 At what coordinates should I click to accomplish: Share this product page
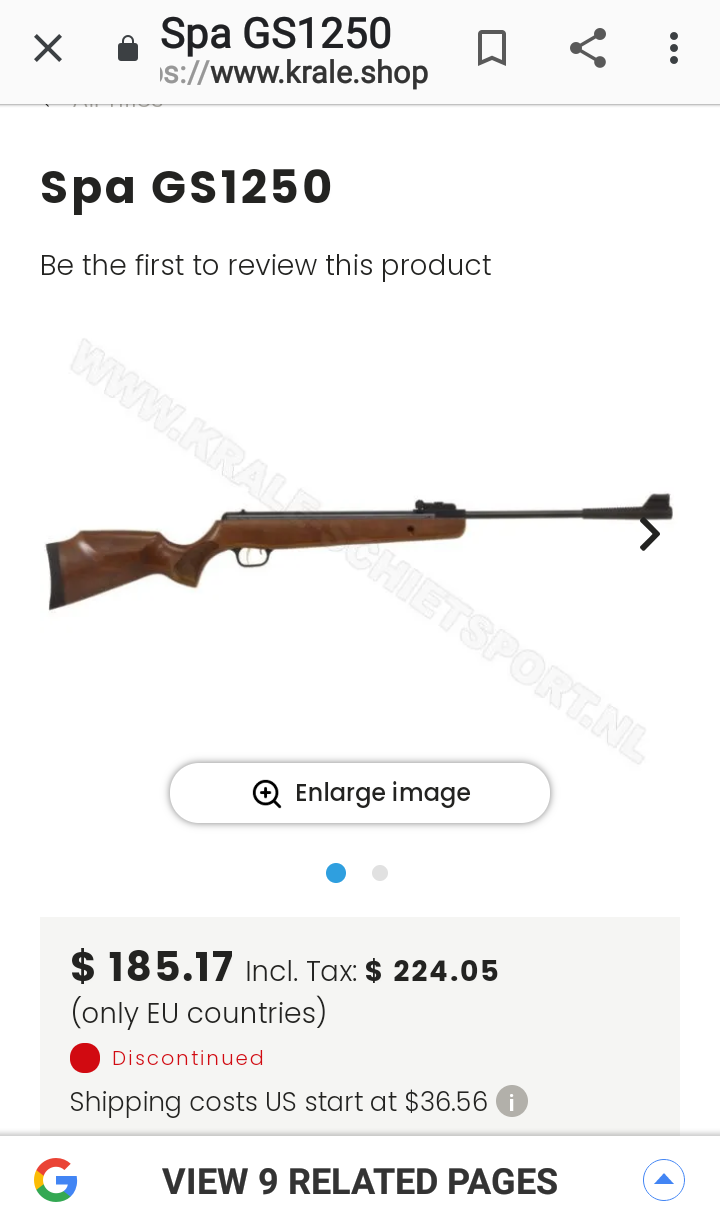click(x=588, y=48)
